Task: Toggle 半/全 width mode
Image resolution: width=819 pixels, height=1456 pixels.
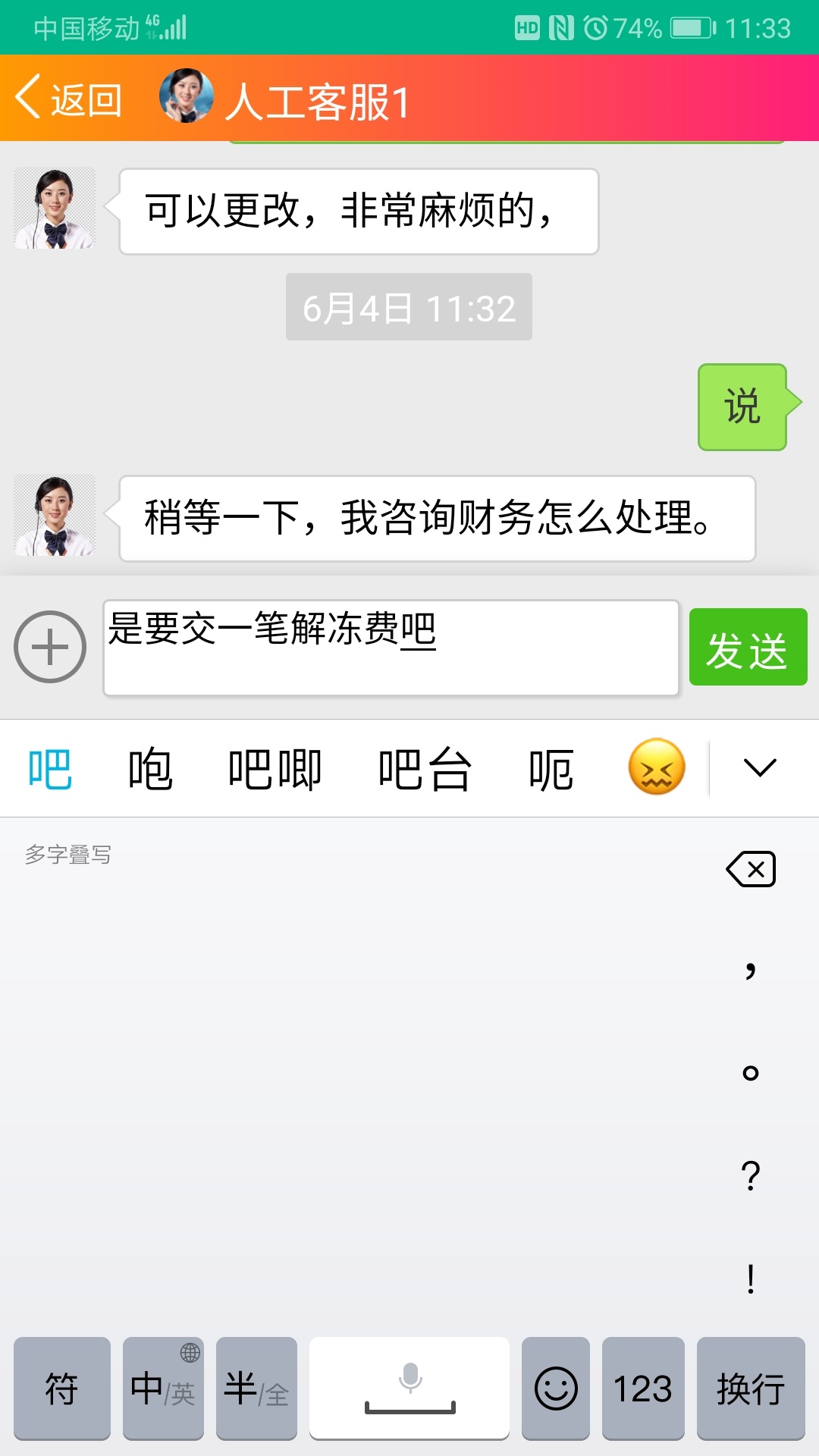Action: point(256,1388)
